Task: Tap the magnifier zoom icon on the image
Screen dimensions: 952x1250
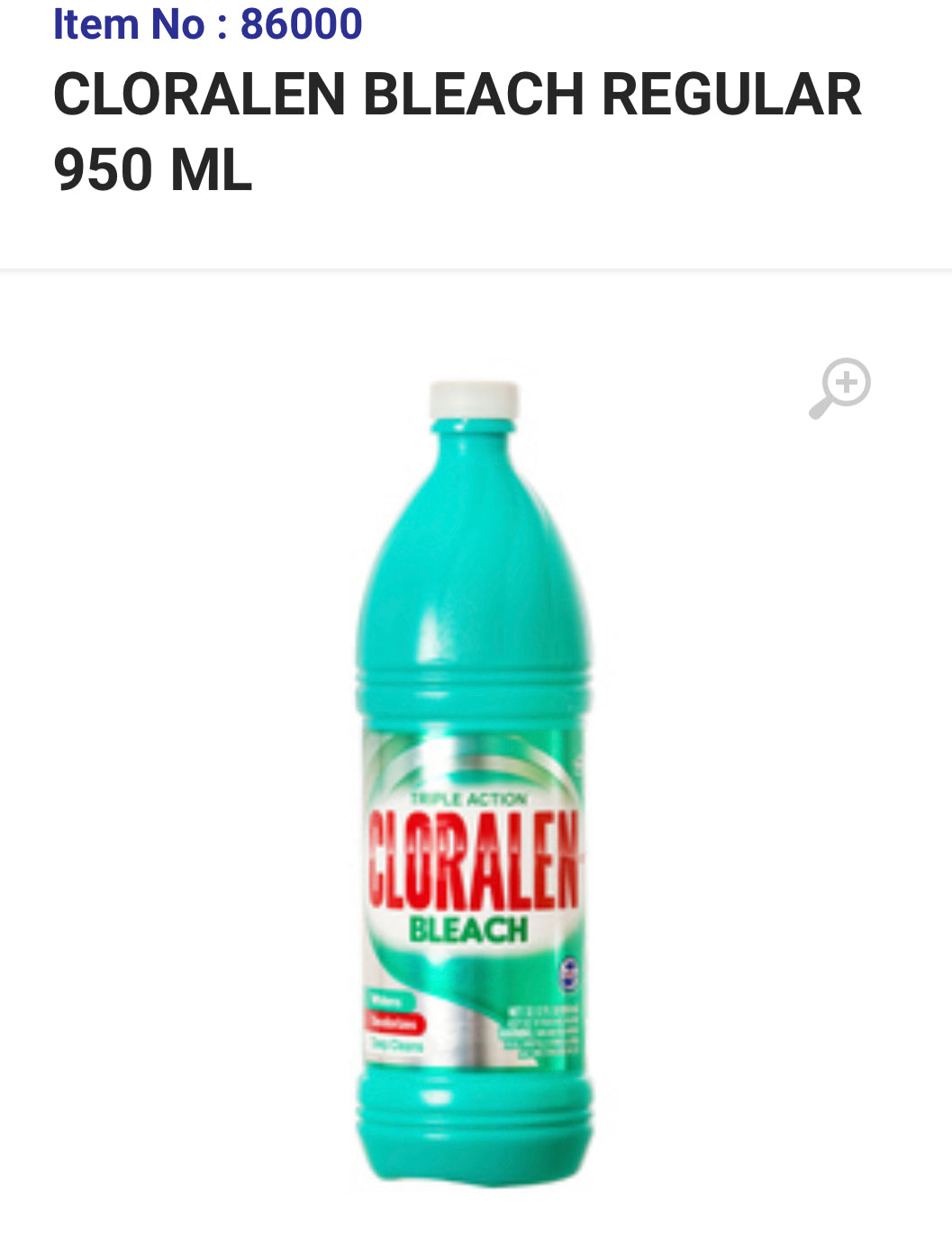Action: 839,388
